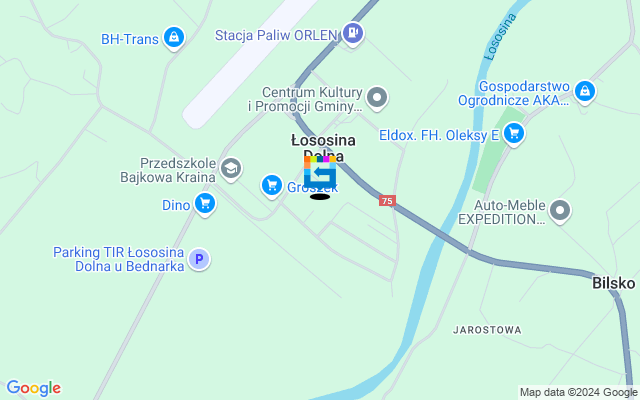The height and width of the screenshot is (400, 640).
Task: Select the Dino store marker
Action: 205,204
